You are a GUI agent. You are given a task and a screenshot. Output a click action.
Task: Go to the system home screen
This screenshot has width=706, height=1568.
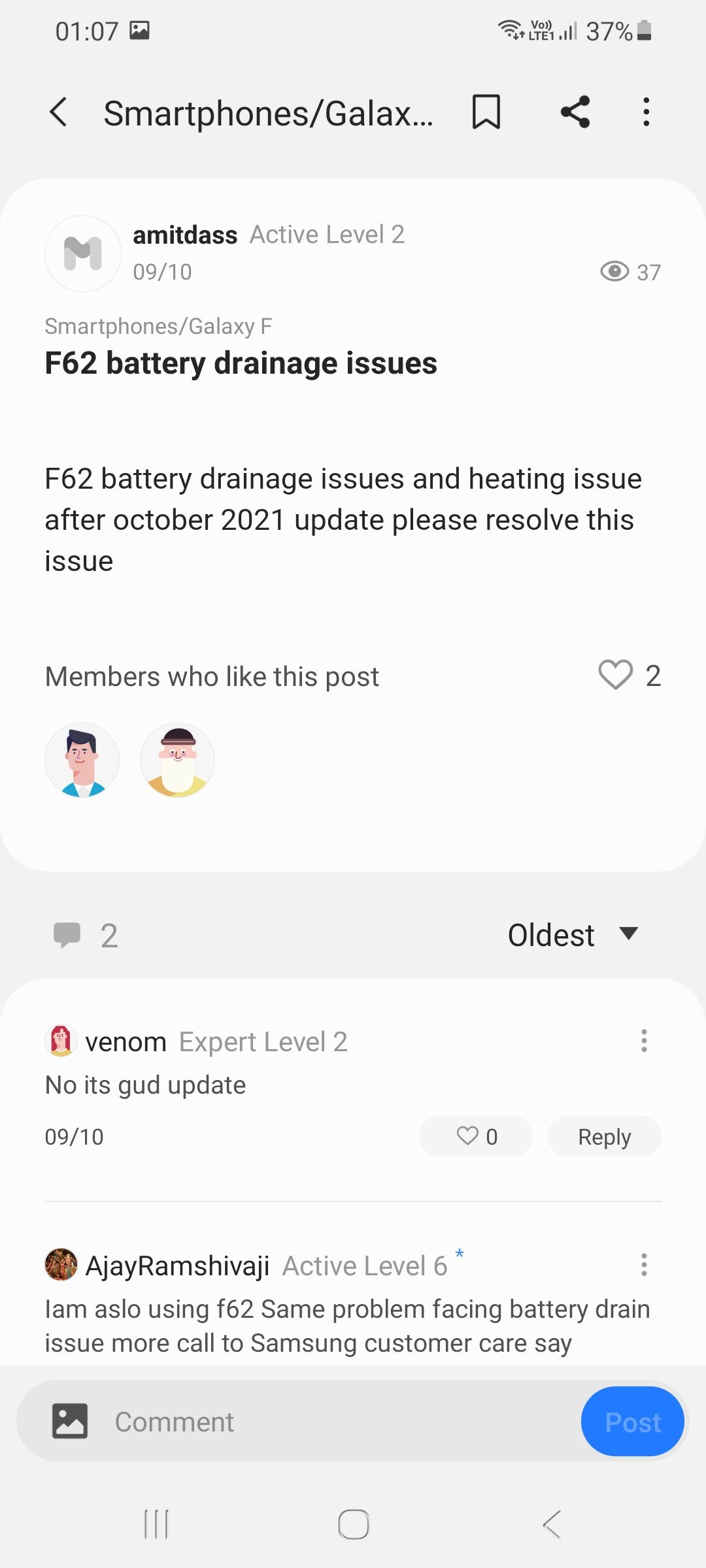(x=354, y=1524)
